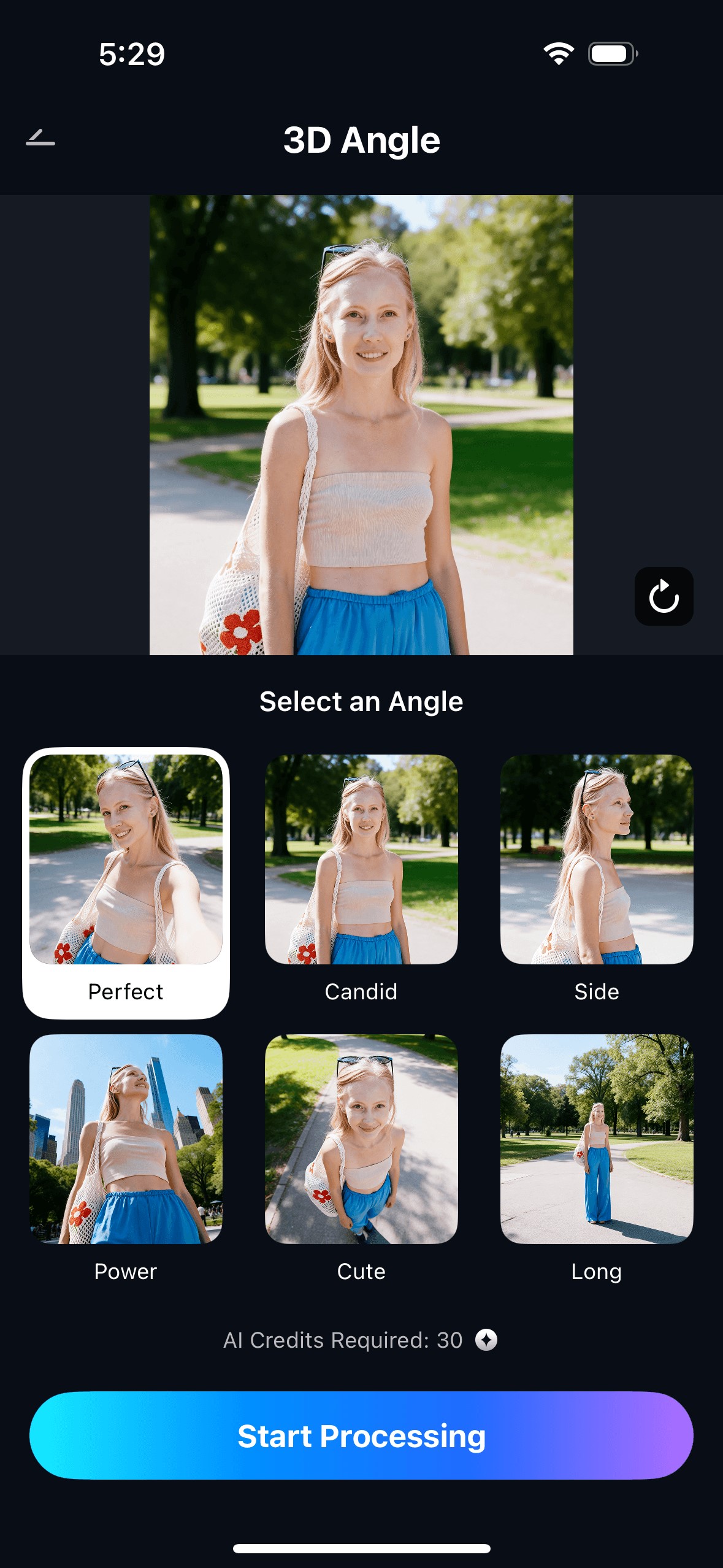Viewport: 723px width, 1568px height.
Task: Tap the Wi-Fi indicator in the status bar
Action: [559, 54]
